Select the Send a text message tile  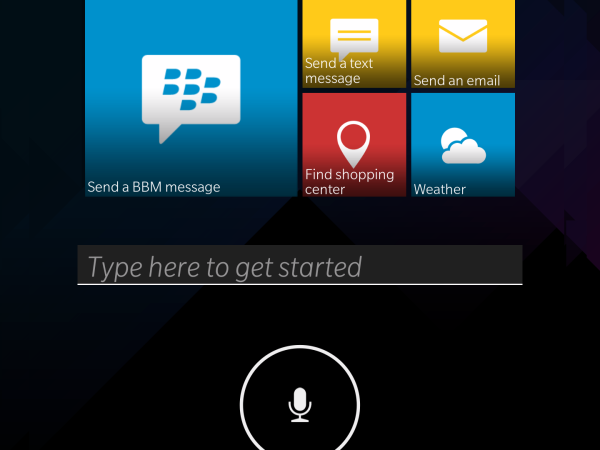[354, 44]
